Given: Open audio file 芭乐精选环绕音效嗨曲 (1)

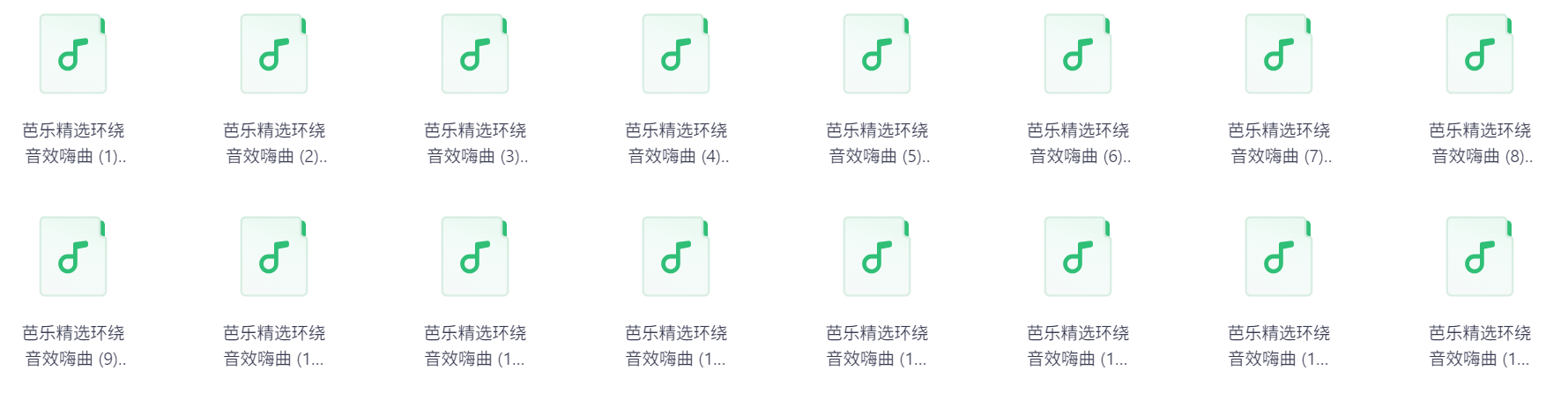Looking at the screenshot, I should coord(73,55).
